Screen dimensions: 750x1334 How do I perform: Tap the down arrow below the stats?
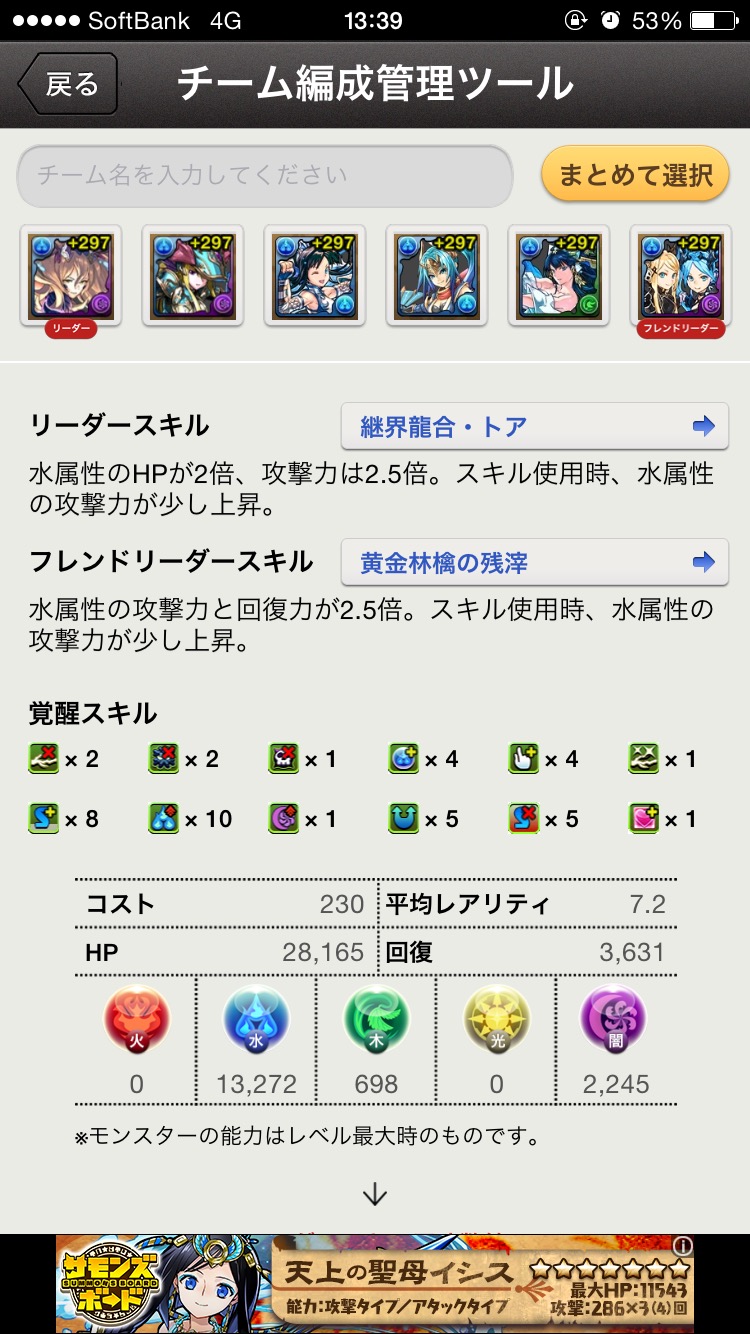(x=375, y=1194)
